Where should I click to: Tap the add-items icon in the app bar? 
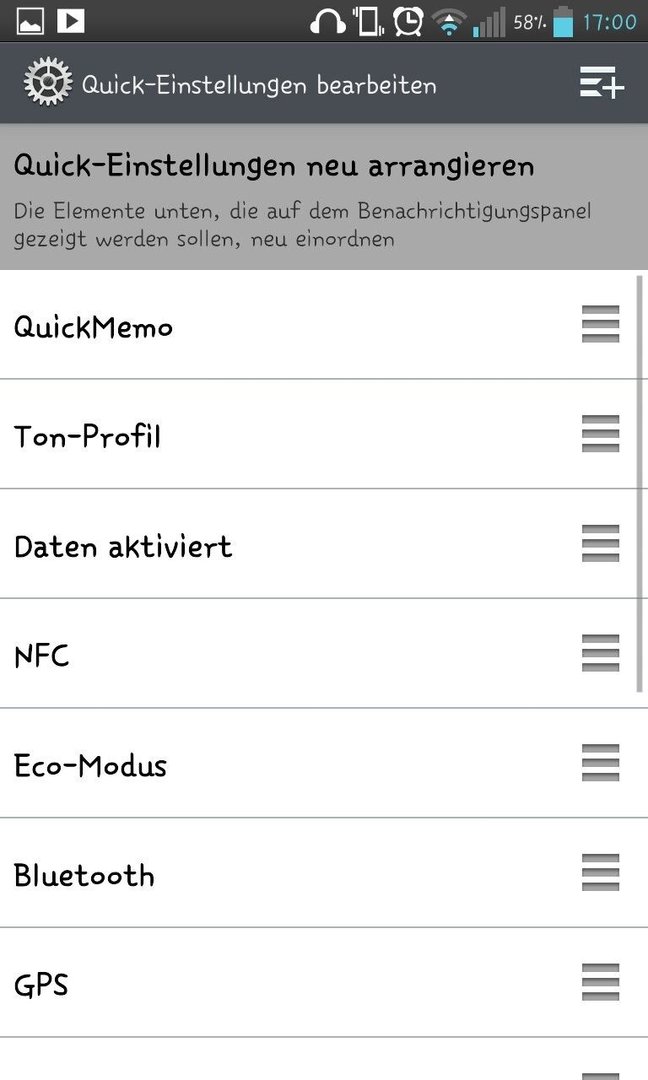[x=601, y=83]
